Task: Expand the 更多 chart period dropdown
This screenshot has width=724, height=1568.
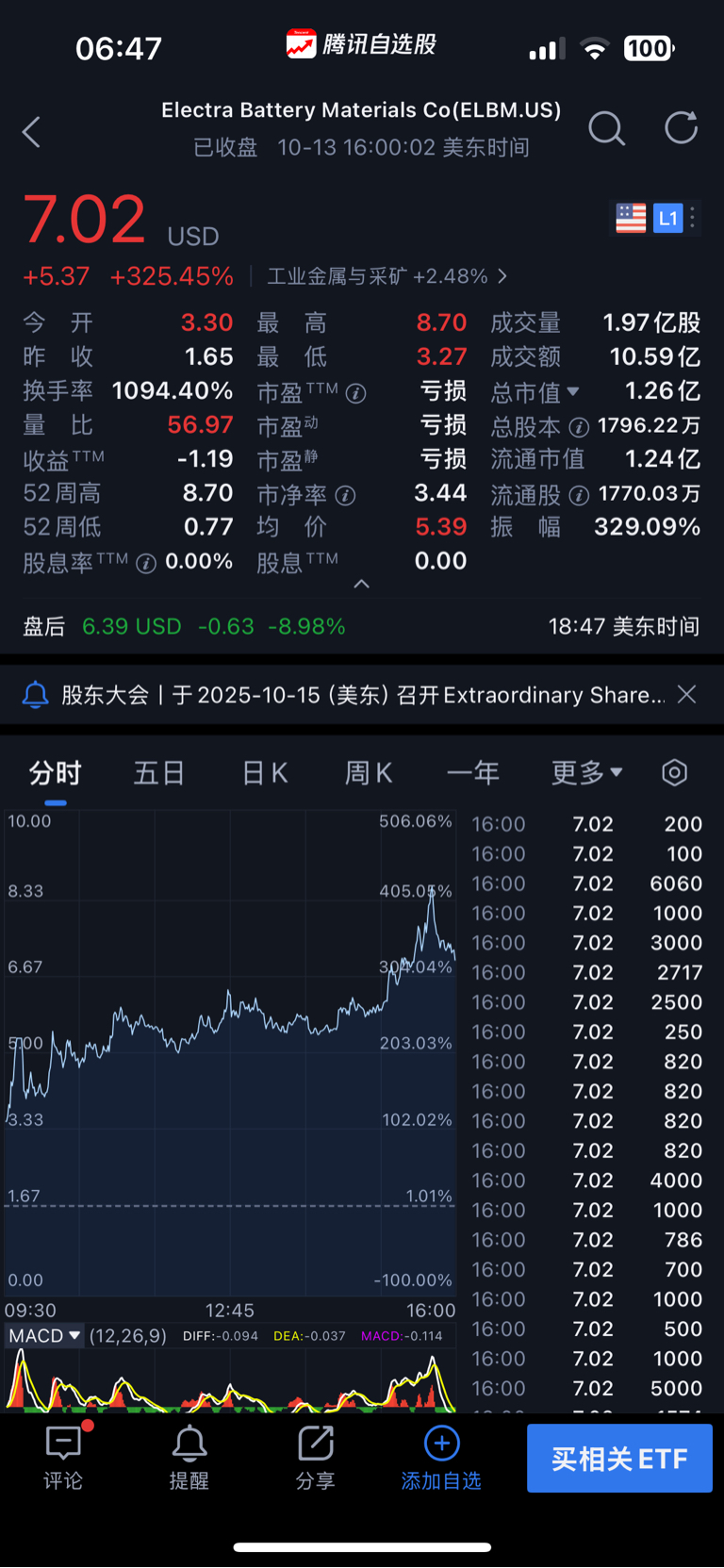Action: (x=586, y=773)
